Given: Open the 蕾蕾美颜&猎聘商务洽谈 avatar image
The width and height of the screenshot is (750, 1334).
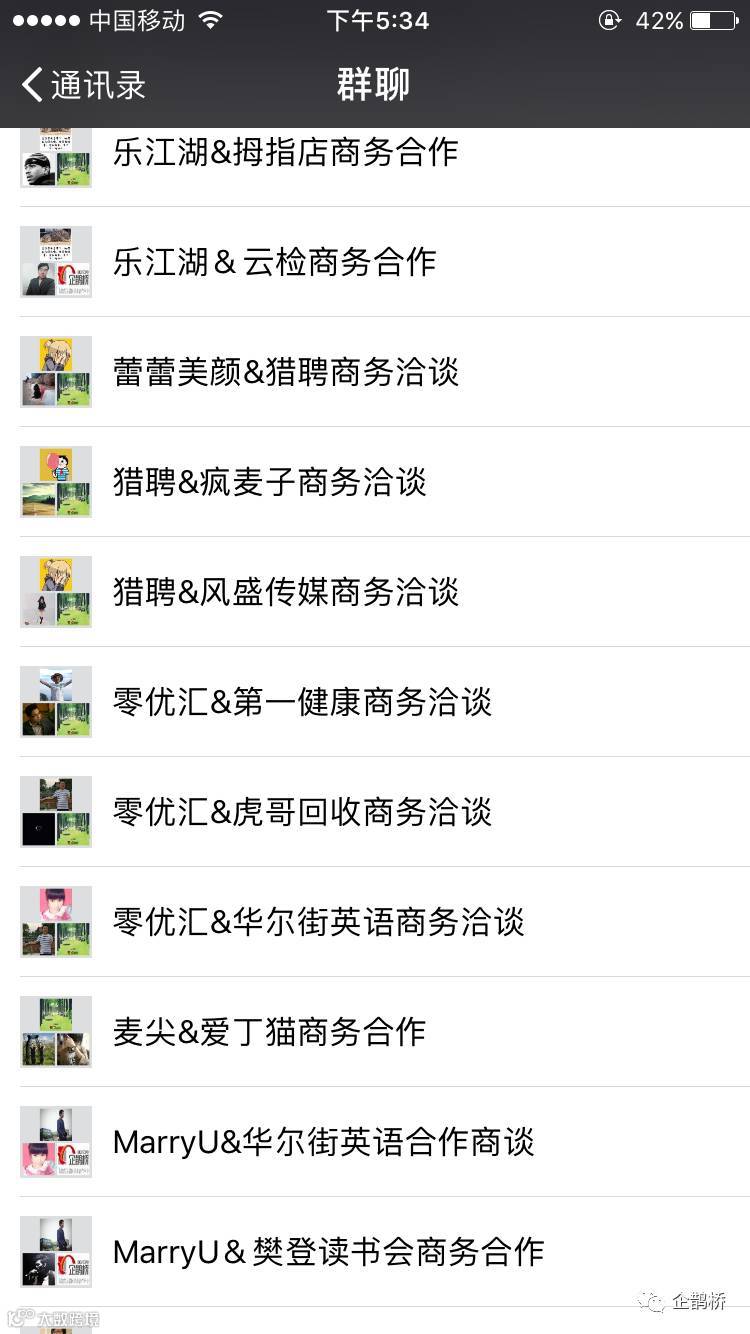Looking at the screenshot, I should (x=56, y=372).
